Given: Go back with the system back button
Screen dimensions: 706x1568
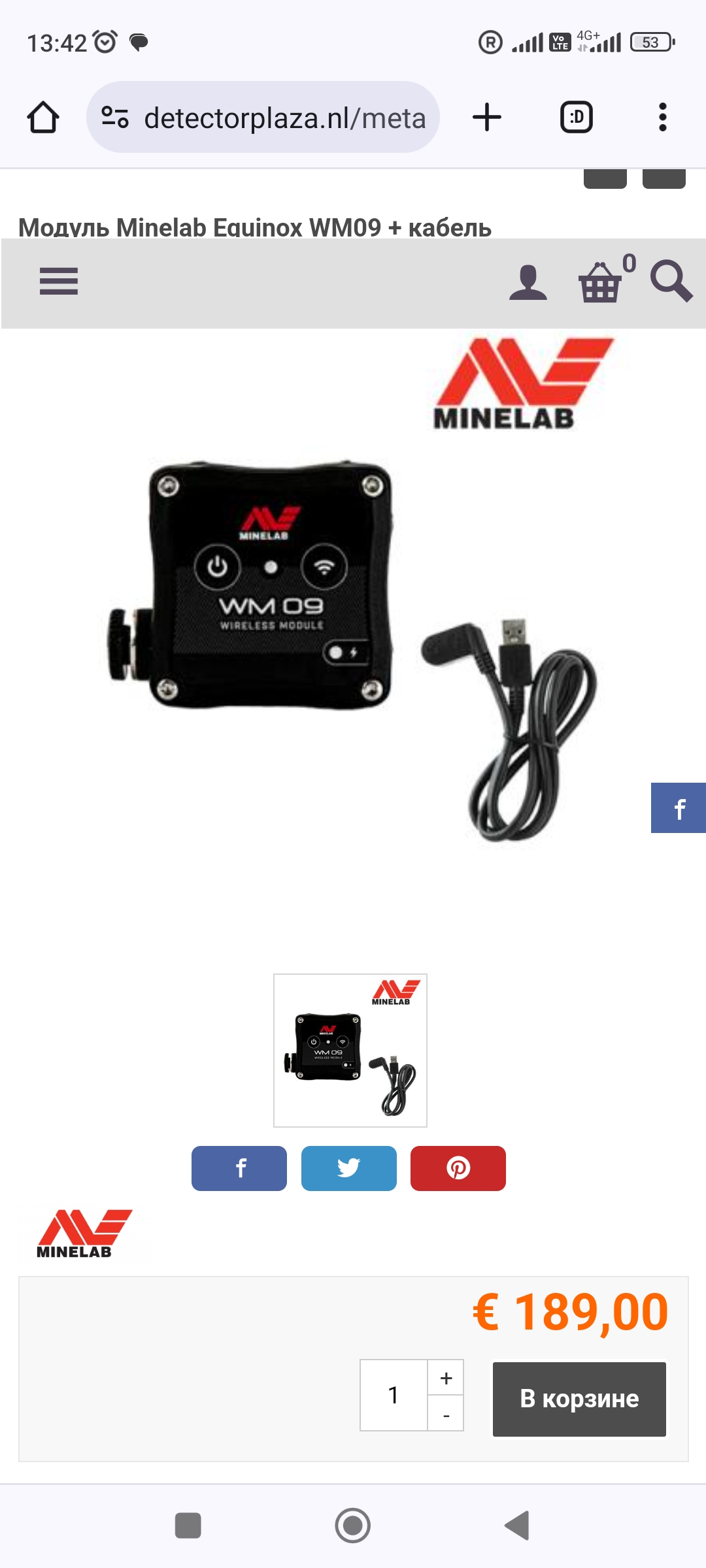Looking at the screenshot, I should 517,1526.
